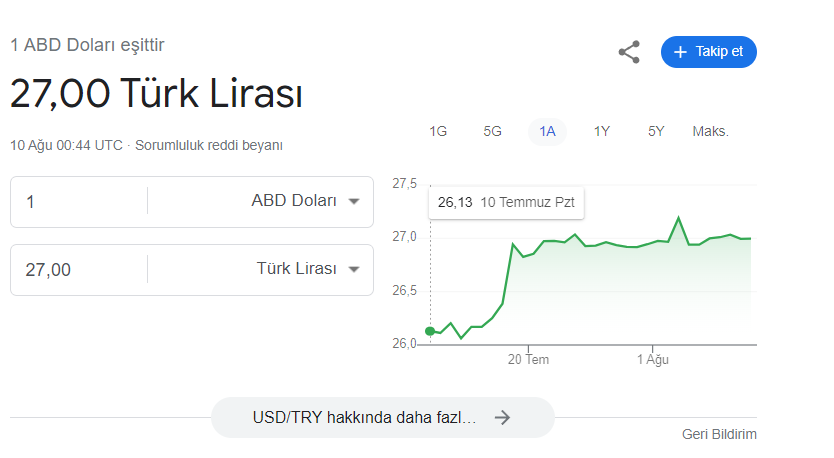Open the Türk Lirası currency dropdown

(x=308, y=269)
